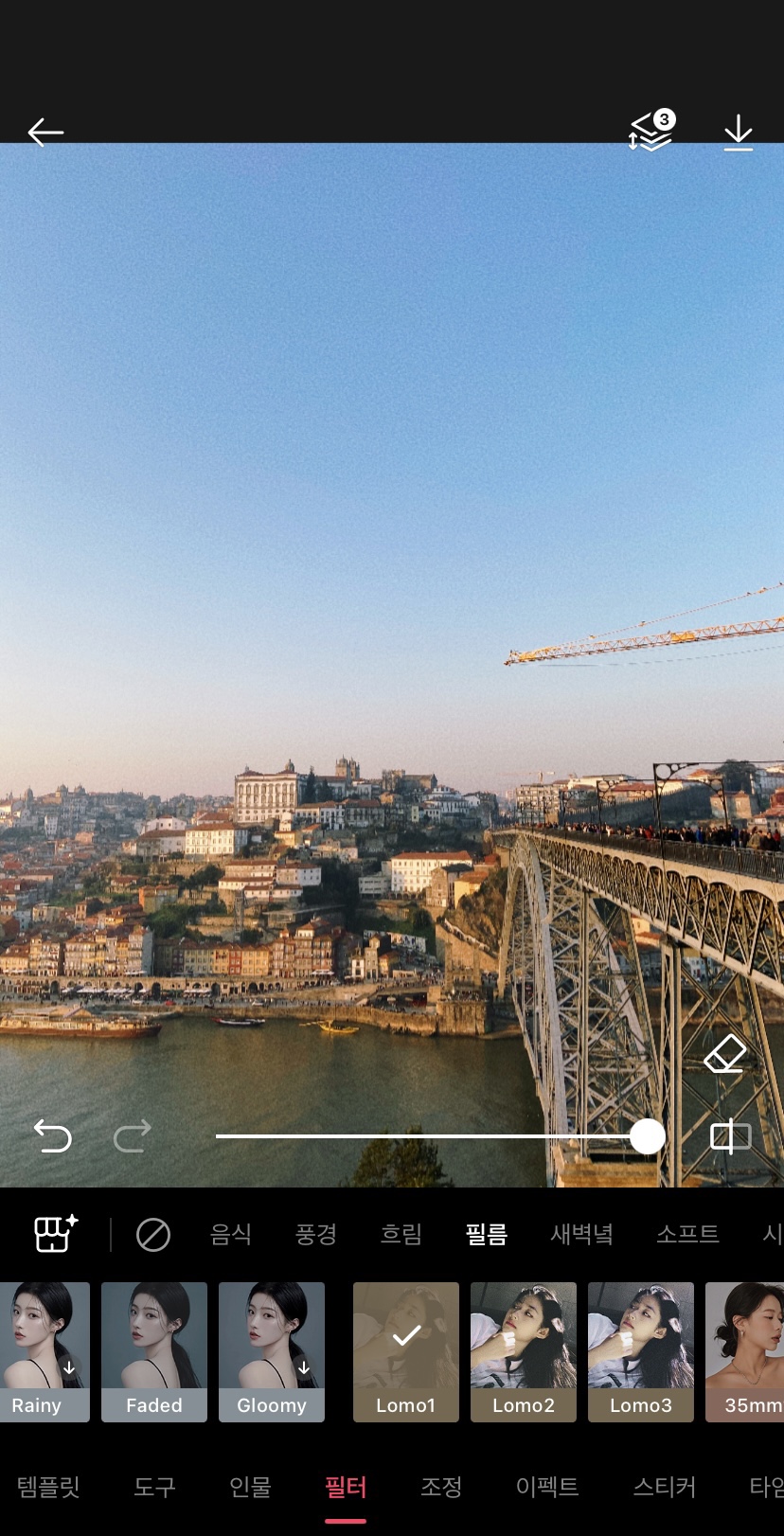Tap the compare before/after icon
Image resolution: width=784 pixels, height=1536 pixels.
(730, 1136)
